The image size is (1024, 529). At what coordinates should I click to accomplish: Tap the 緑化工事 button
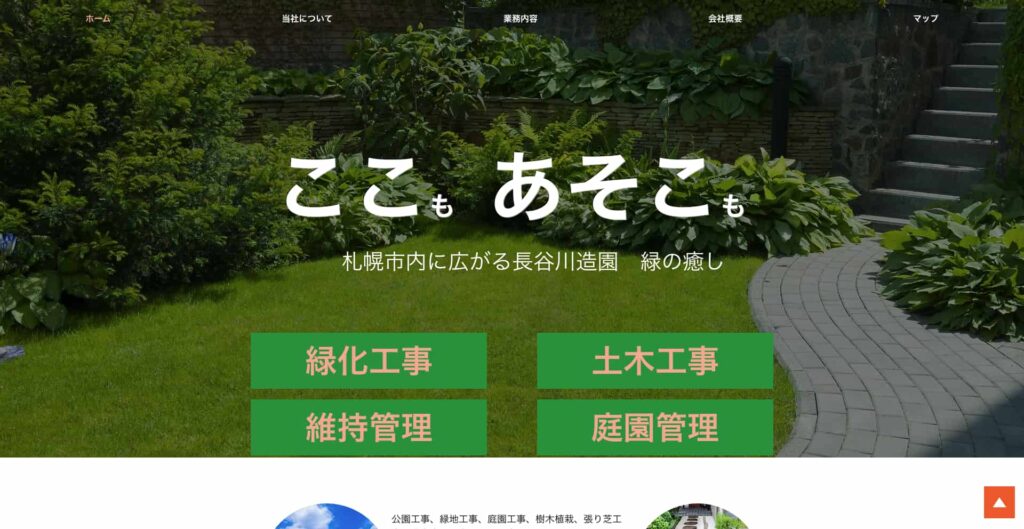point(368,361)
